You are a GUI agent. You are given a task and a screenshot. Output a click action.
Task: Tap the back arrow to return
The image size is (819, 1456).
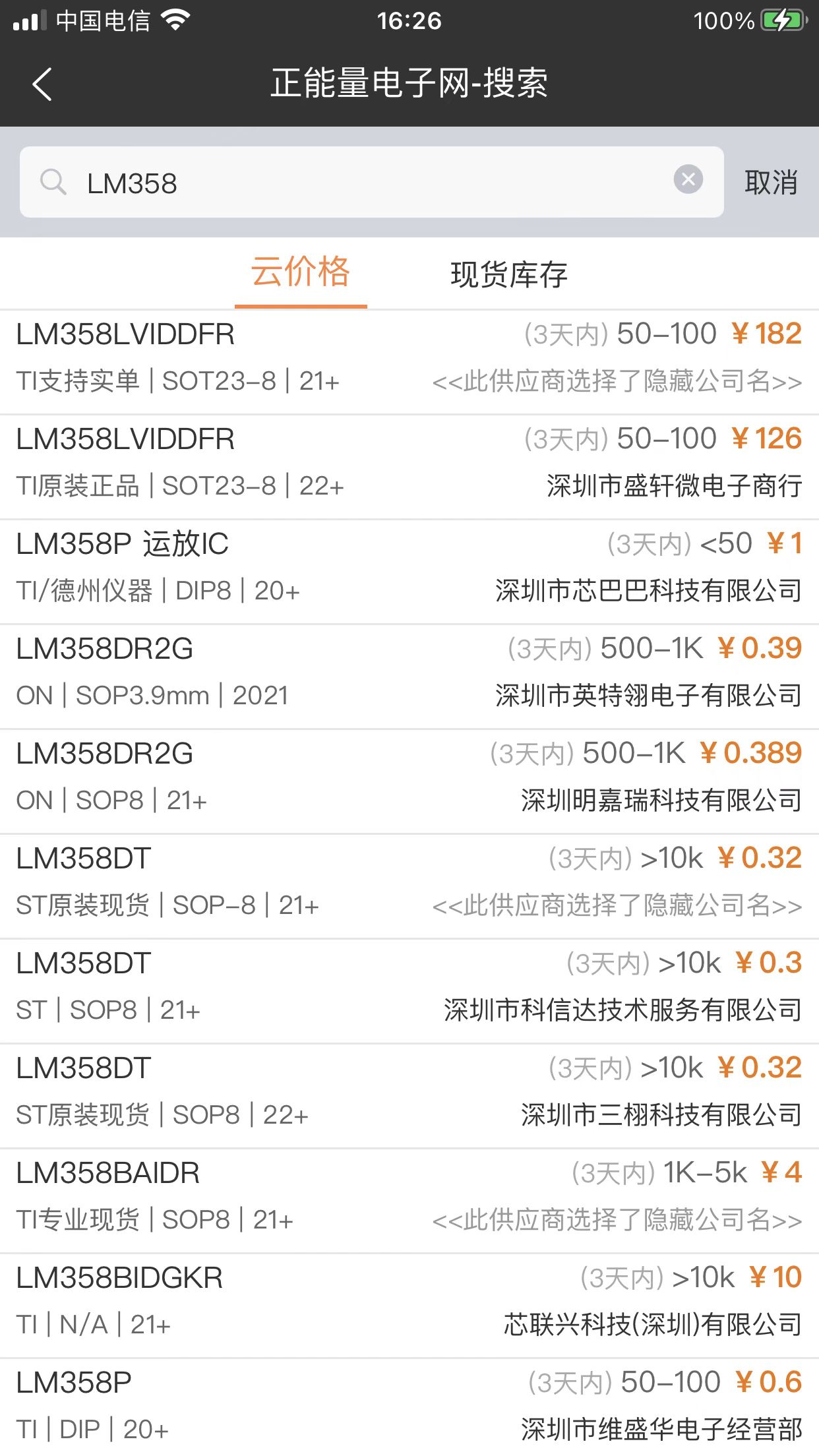[42, 84]
